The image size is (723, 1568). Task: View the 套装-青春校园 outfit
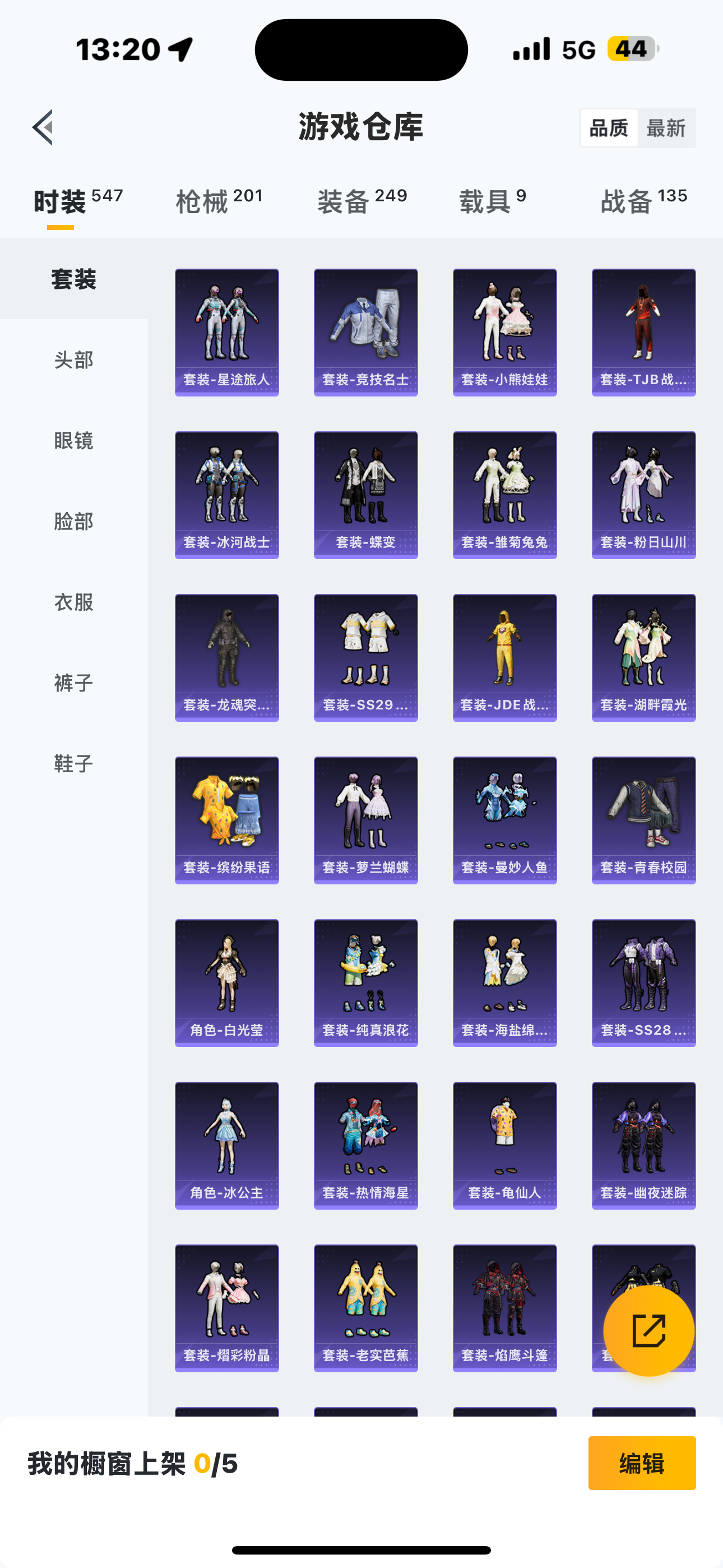tap(644, 820)
